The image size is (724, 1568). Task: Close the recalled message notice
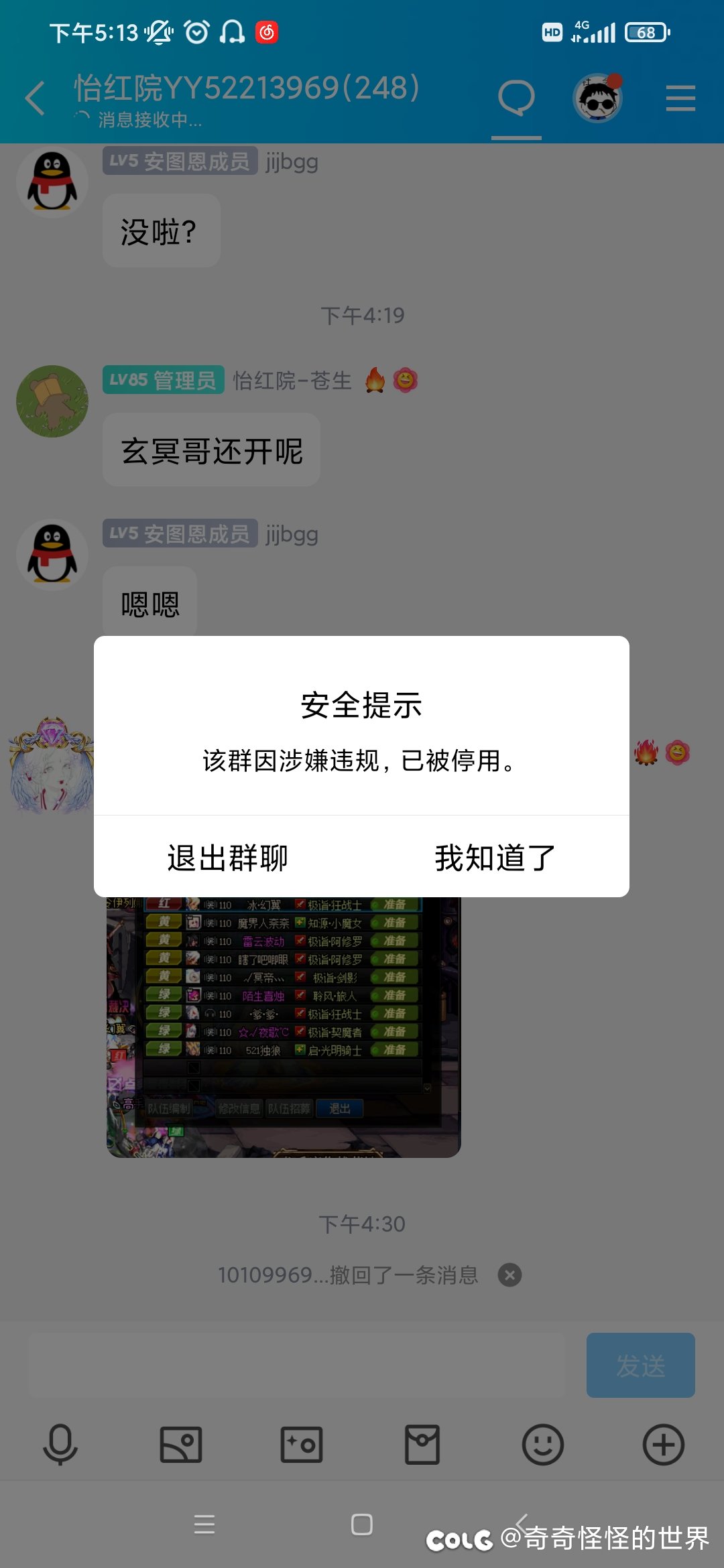point(509,1275)
